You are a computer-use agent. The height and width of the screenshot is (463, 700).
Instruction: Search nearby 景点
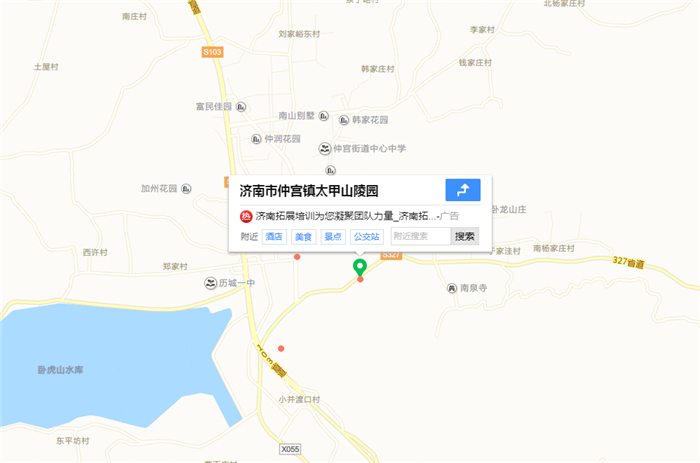click(333, 237)
